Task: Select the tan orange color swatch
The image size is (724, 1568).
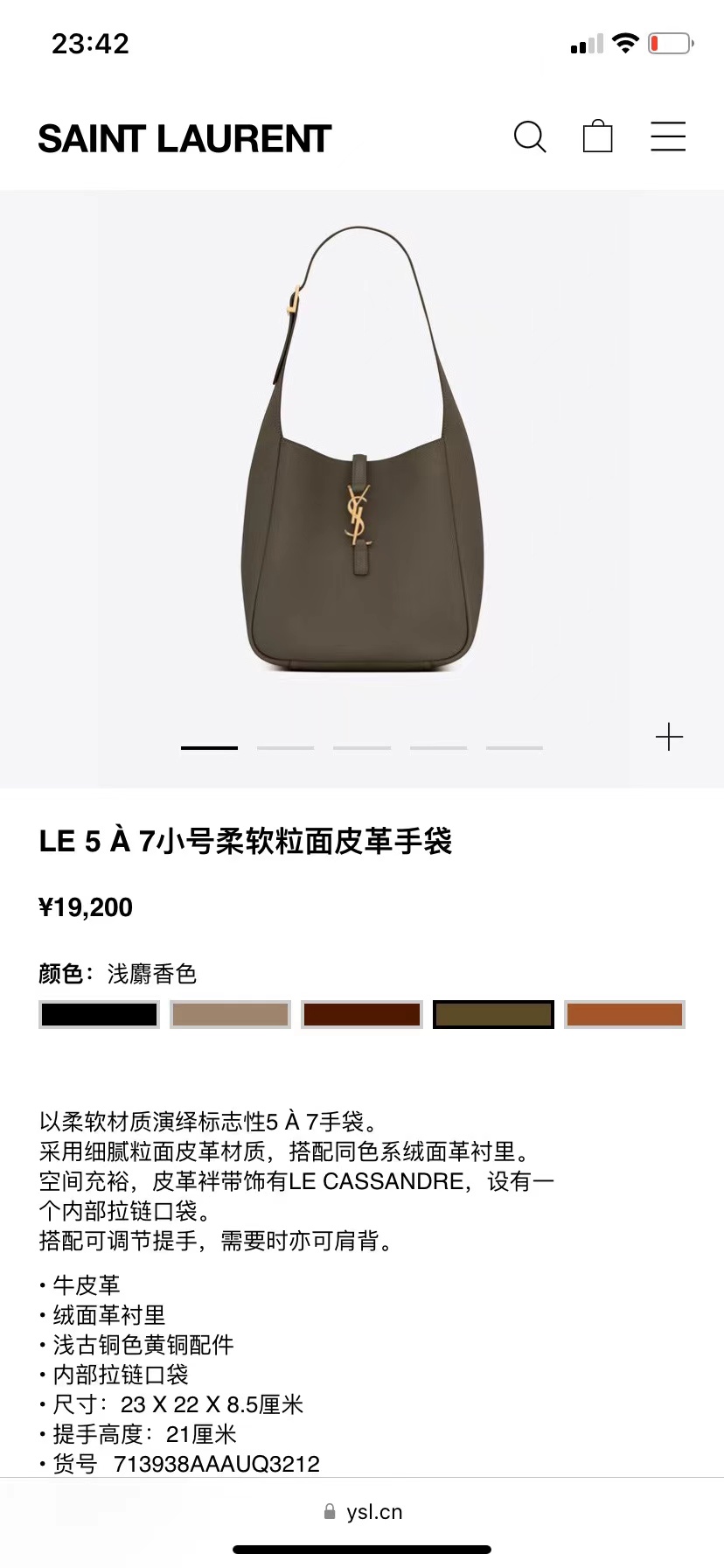Action: 625,1014
